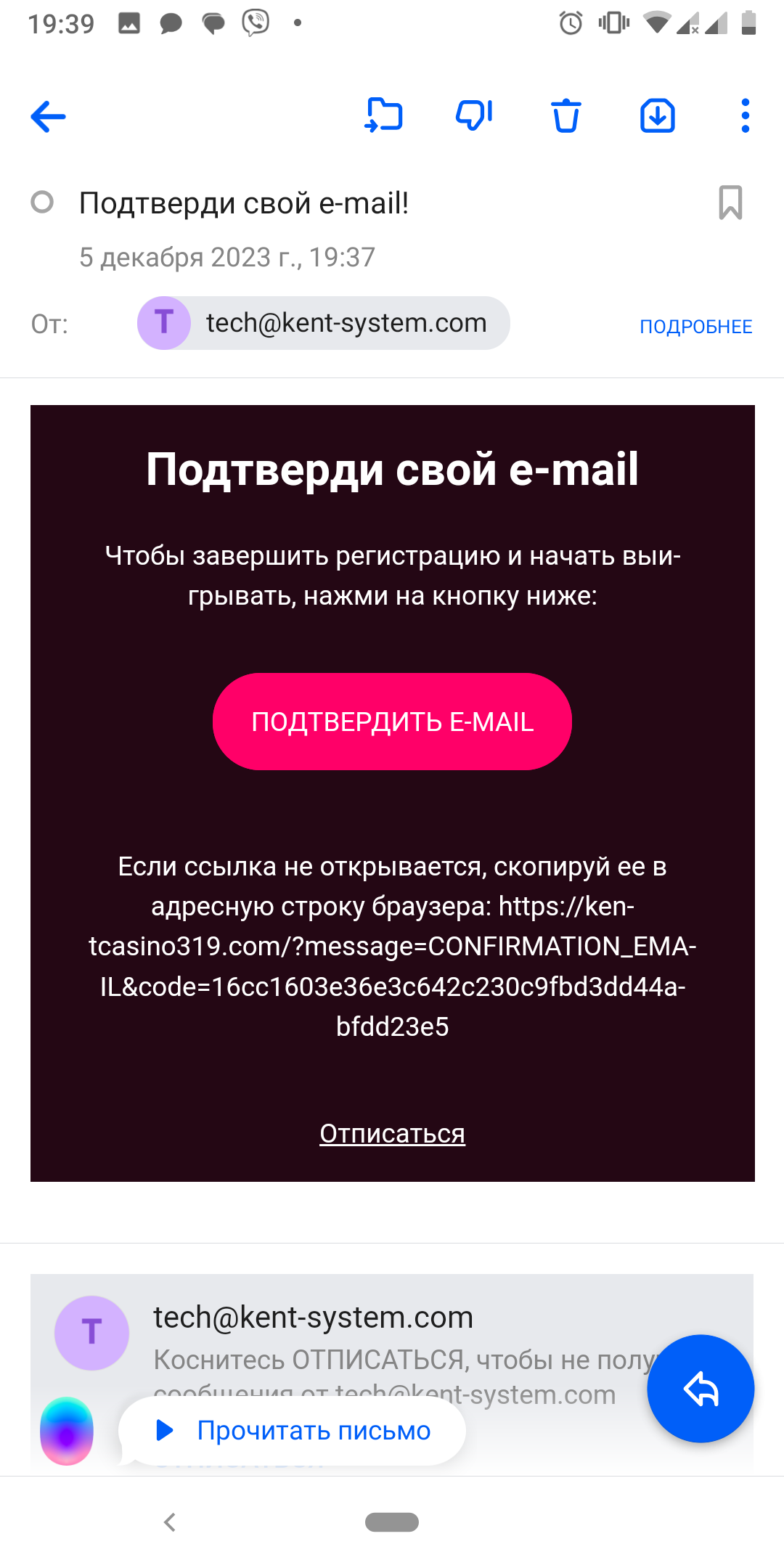Viewport: 784px width, 1568px height.
Task: Delete this email
Action: coord(566,116)
